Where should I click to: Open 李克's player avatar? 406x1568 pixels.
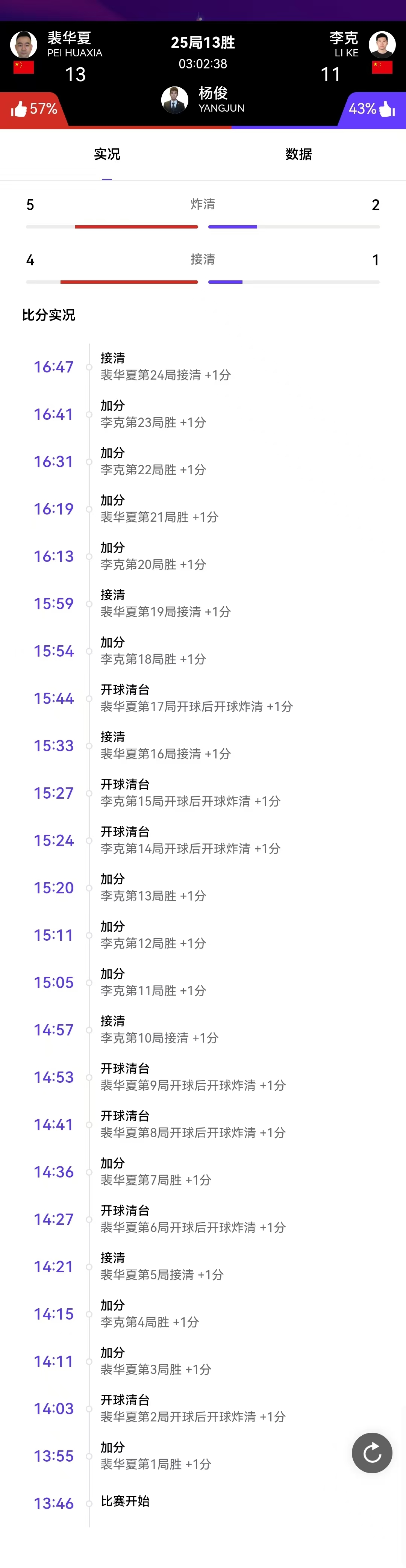tap(382, 44)
